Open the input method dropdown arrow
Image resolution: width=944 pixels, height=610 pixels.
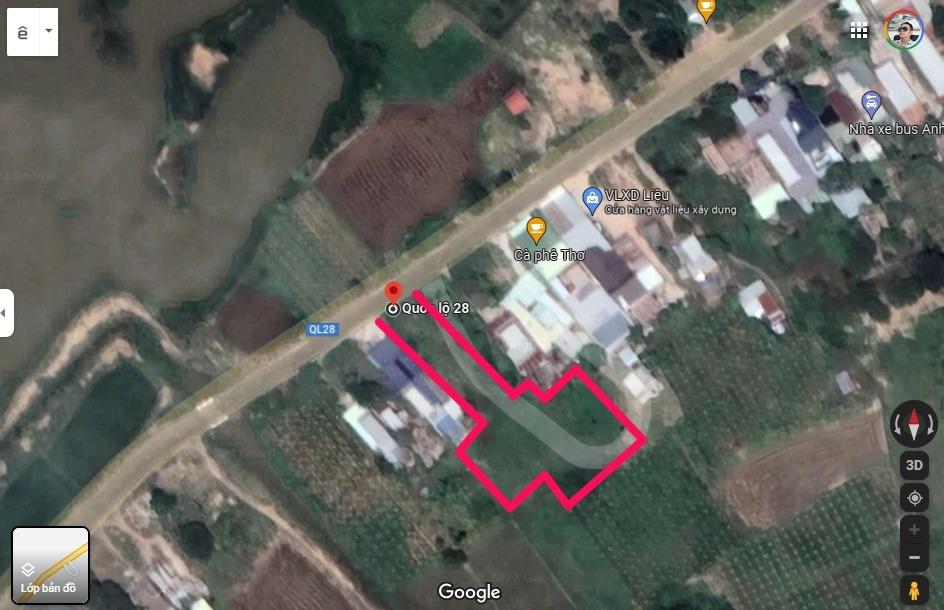click(48, 31)
